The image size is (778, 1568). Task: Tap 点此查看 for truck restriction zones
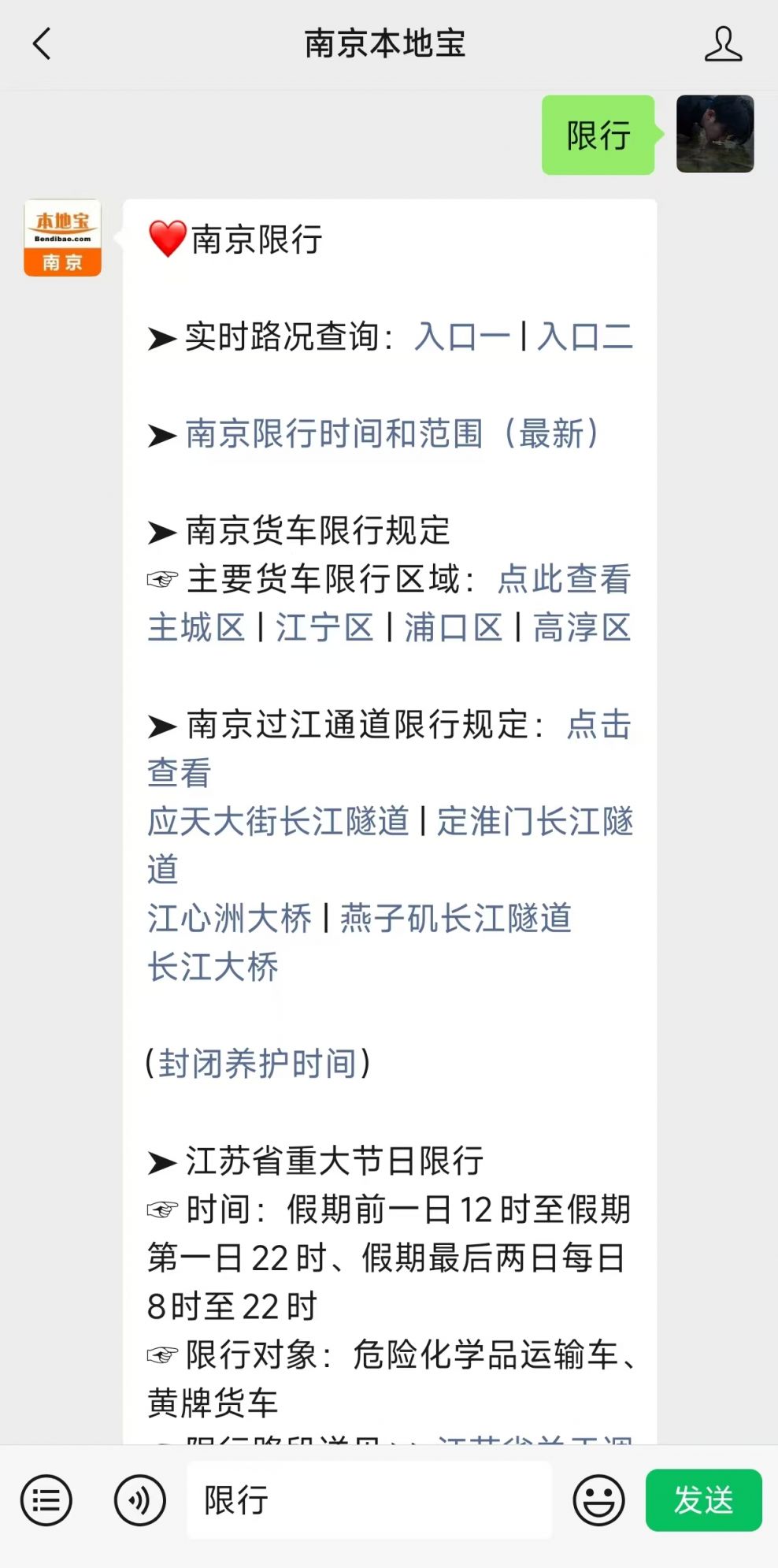564,579
